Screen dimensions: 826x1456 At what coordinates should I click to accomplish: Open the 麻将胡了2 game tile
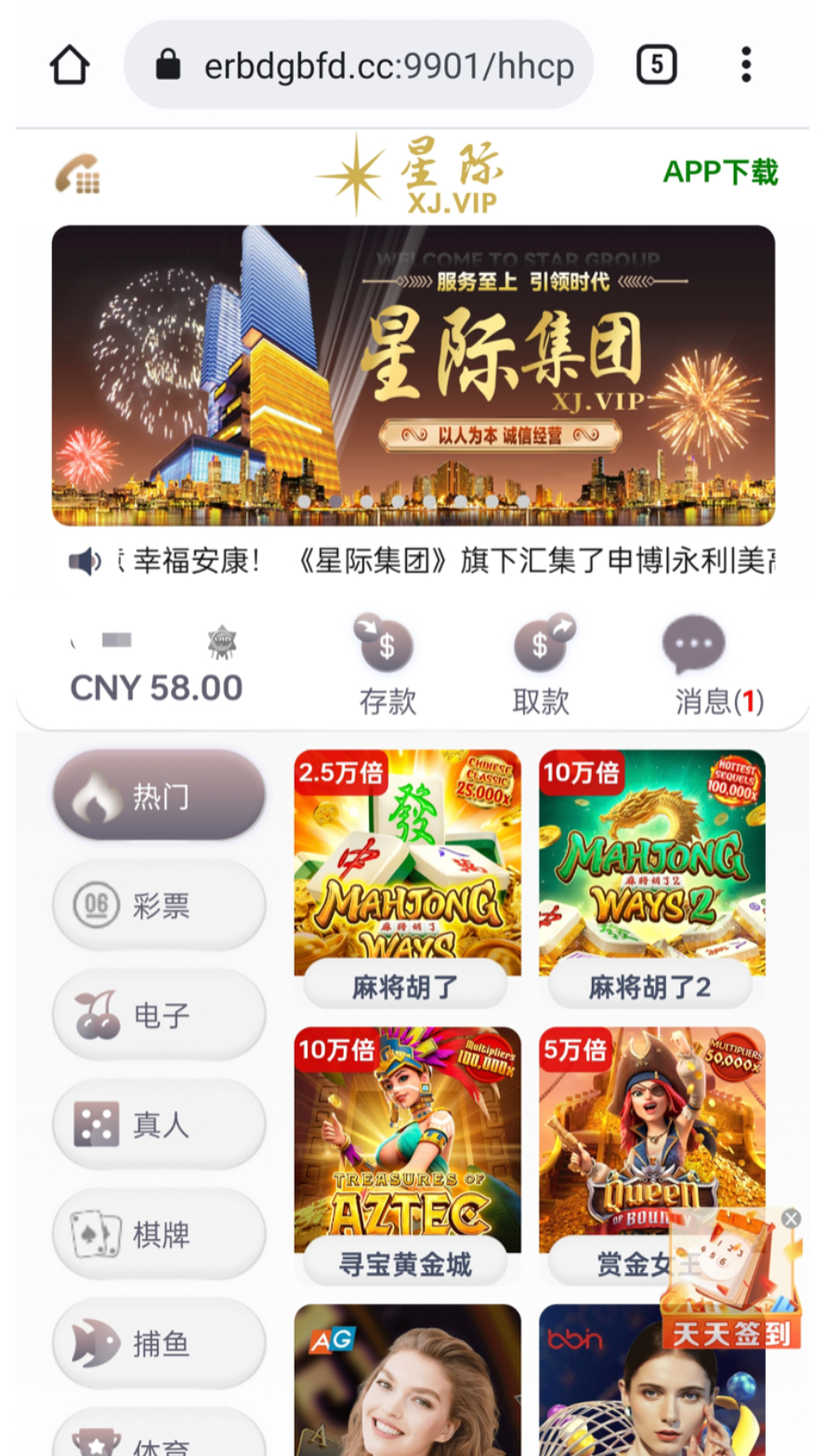tap(651, 873)
